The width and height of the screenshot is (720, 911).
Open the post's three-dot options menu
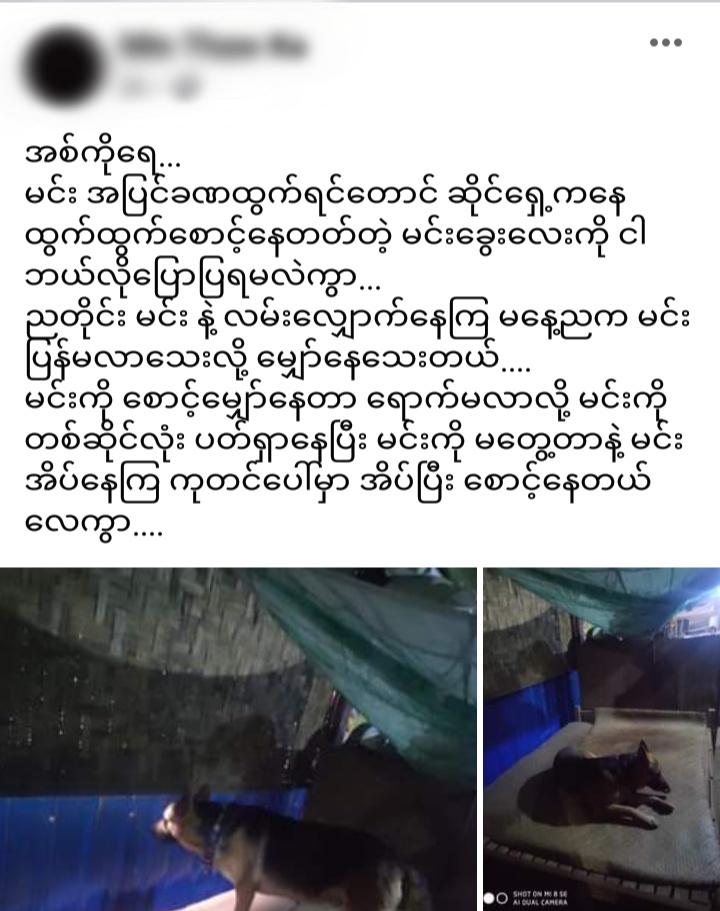(665, 42)
